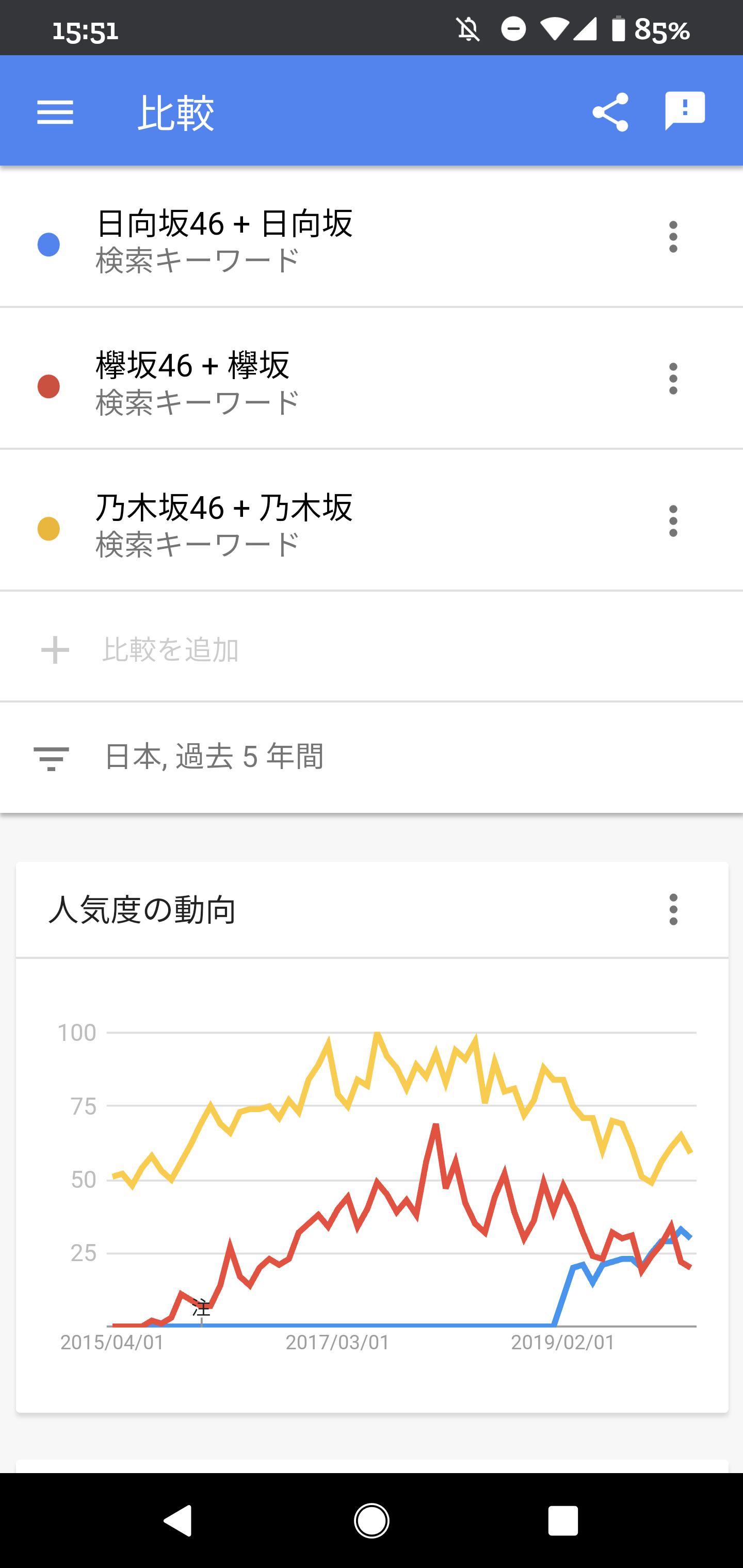The image size is (743, 1568).
Task: Open the hamburger navigation menu
Action: point(55,112)
